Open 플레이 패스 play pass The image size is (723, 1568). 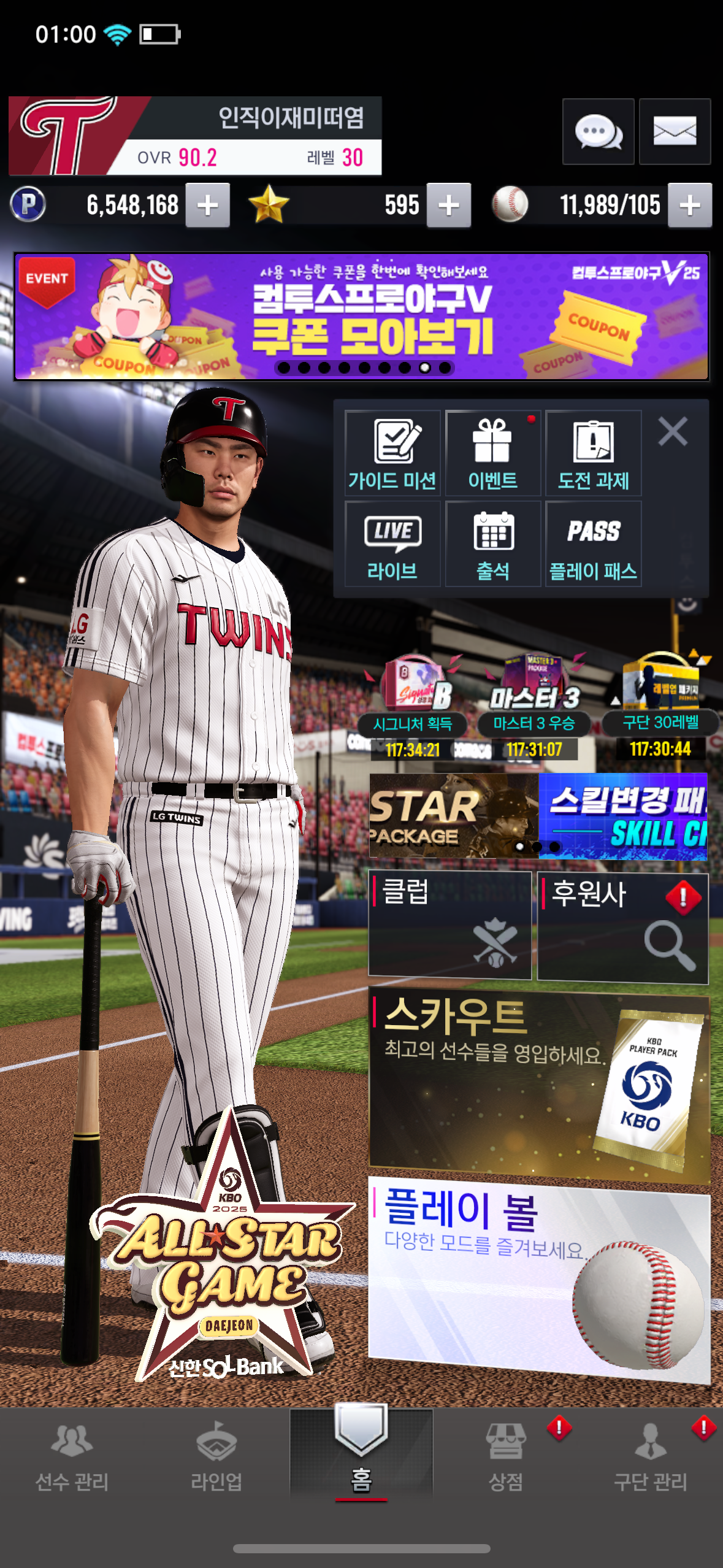tap(593, 544)
